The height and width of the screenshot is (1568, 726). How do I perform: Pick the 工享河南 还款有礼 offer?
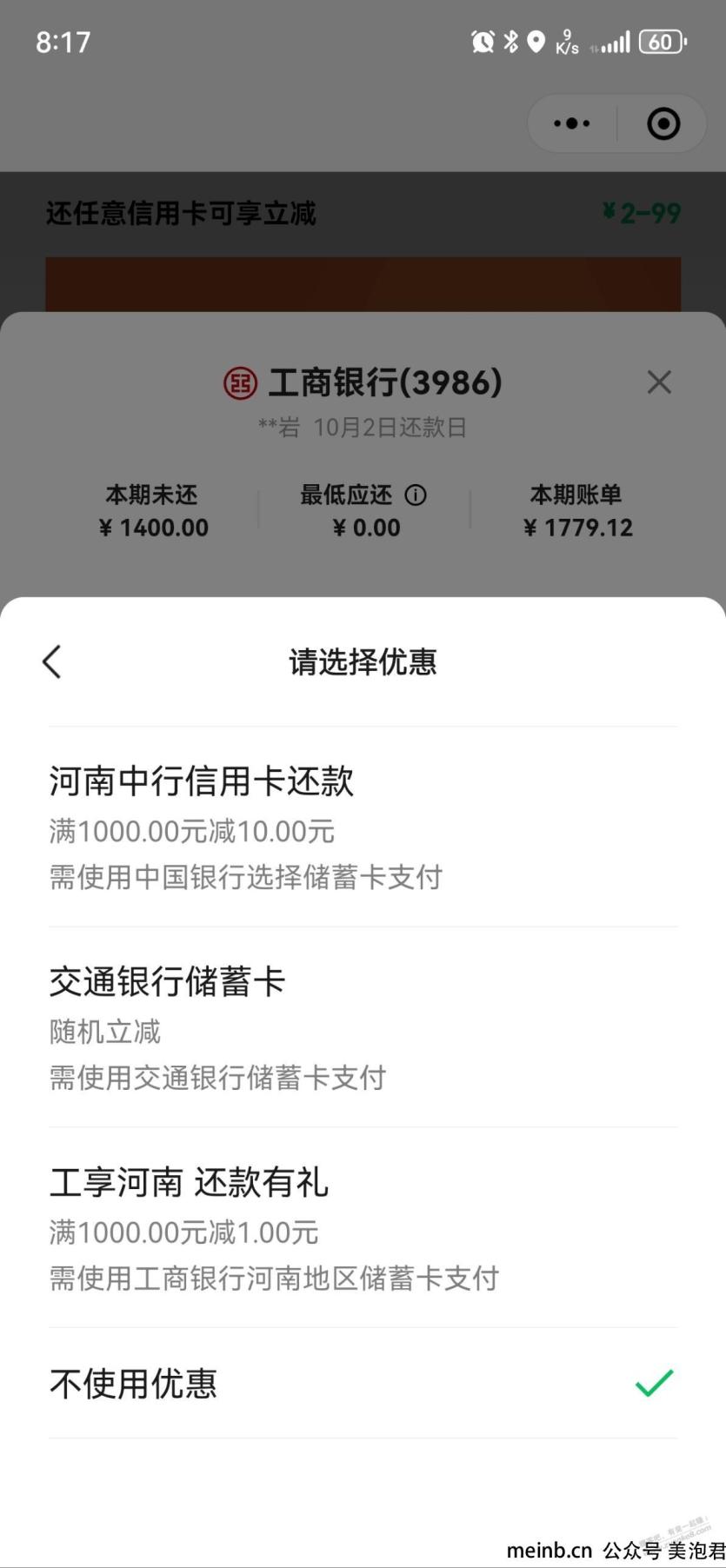coord(363,1227)
